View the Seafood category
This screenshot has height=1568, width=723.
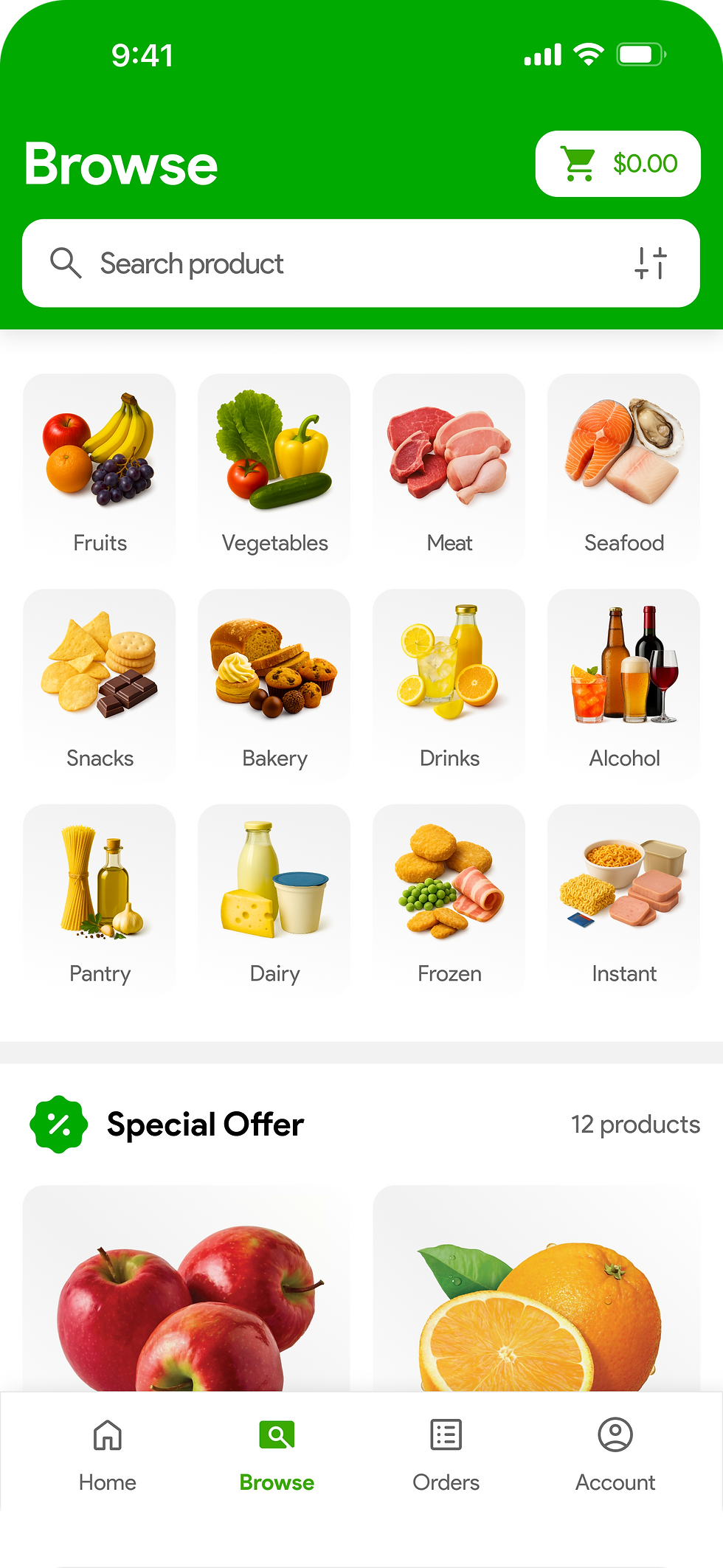(x=624, y=469)
